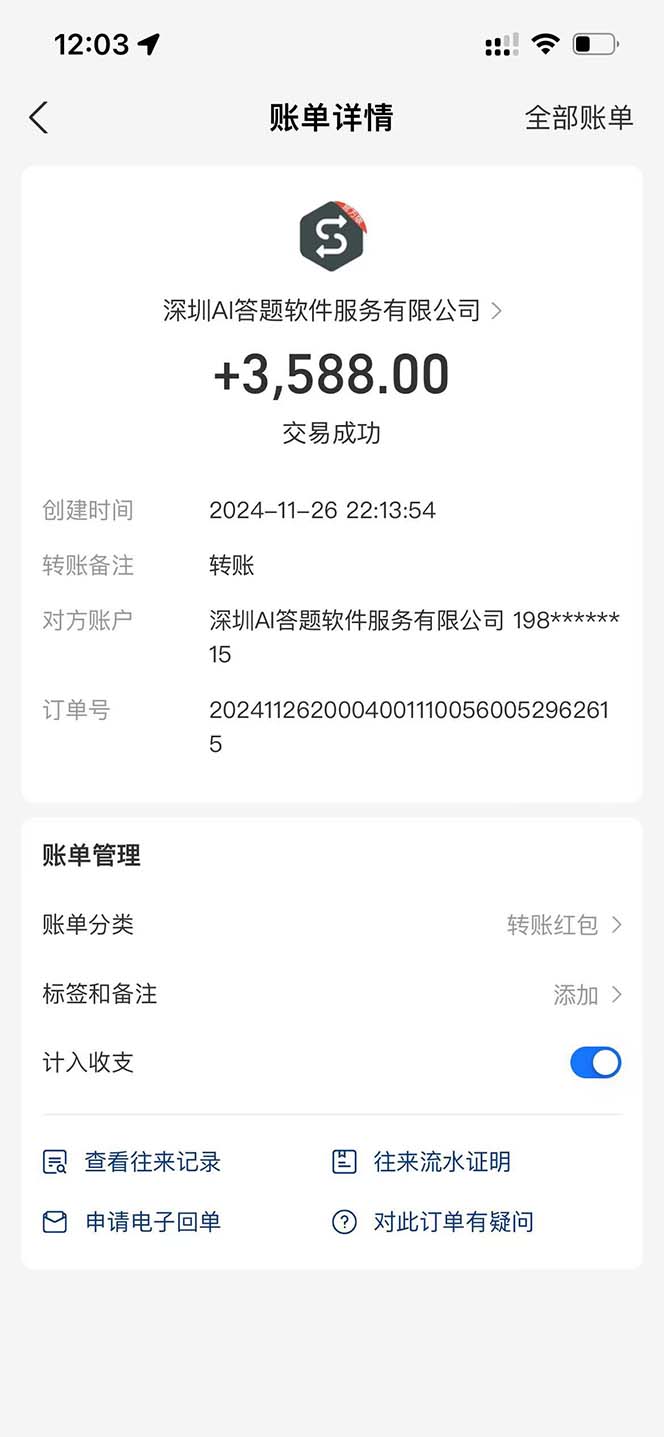Open 全部账单 in the top bar
Image resolution: width=664 pixels, height=1437 pixels.
(x=579, y=118)
